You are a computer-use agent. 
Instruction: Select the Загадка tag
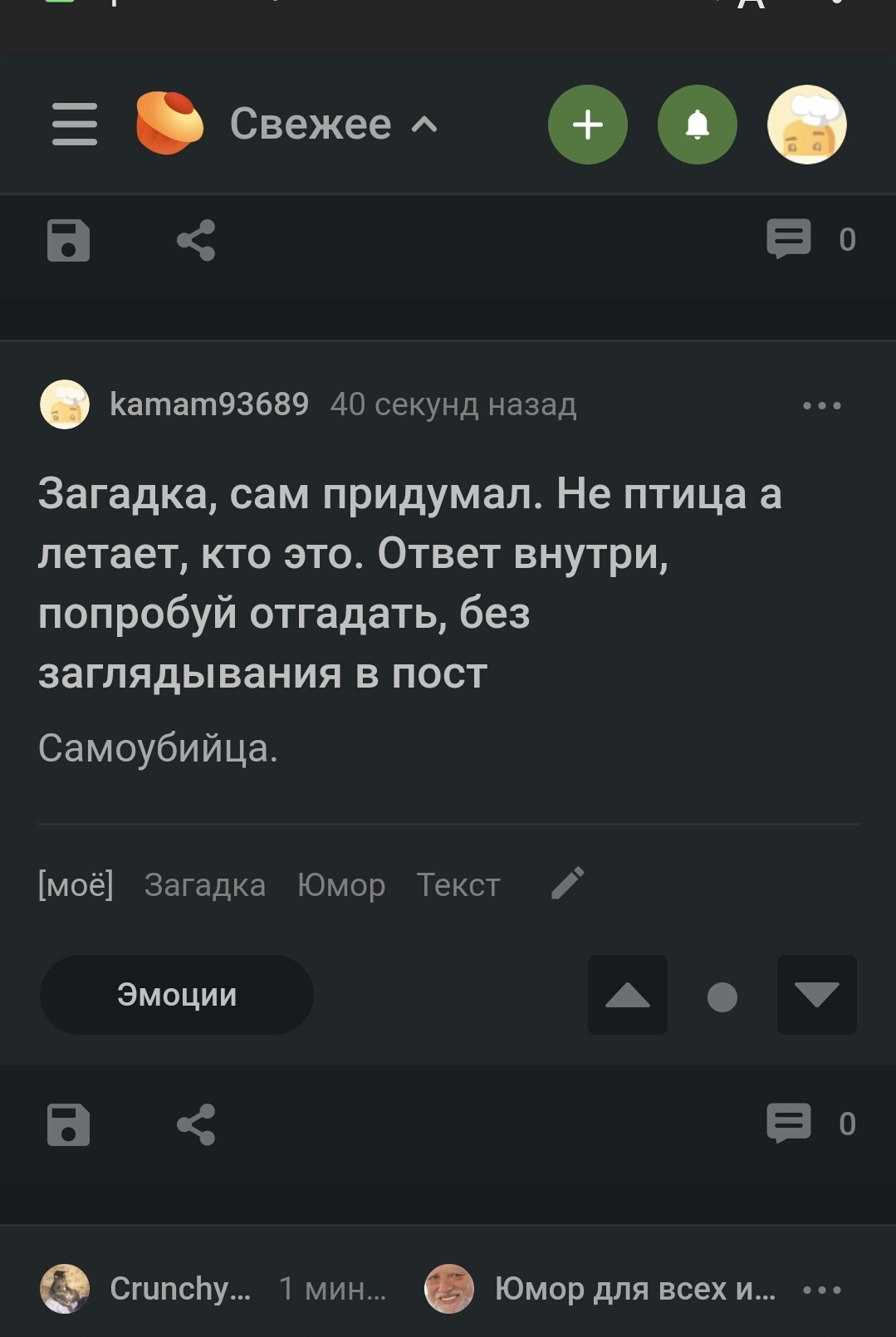coord(204,885)
